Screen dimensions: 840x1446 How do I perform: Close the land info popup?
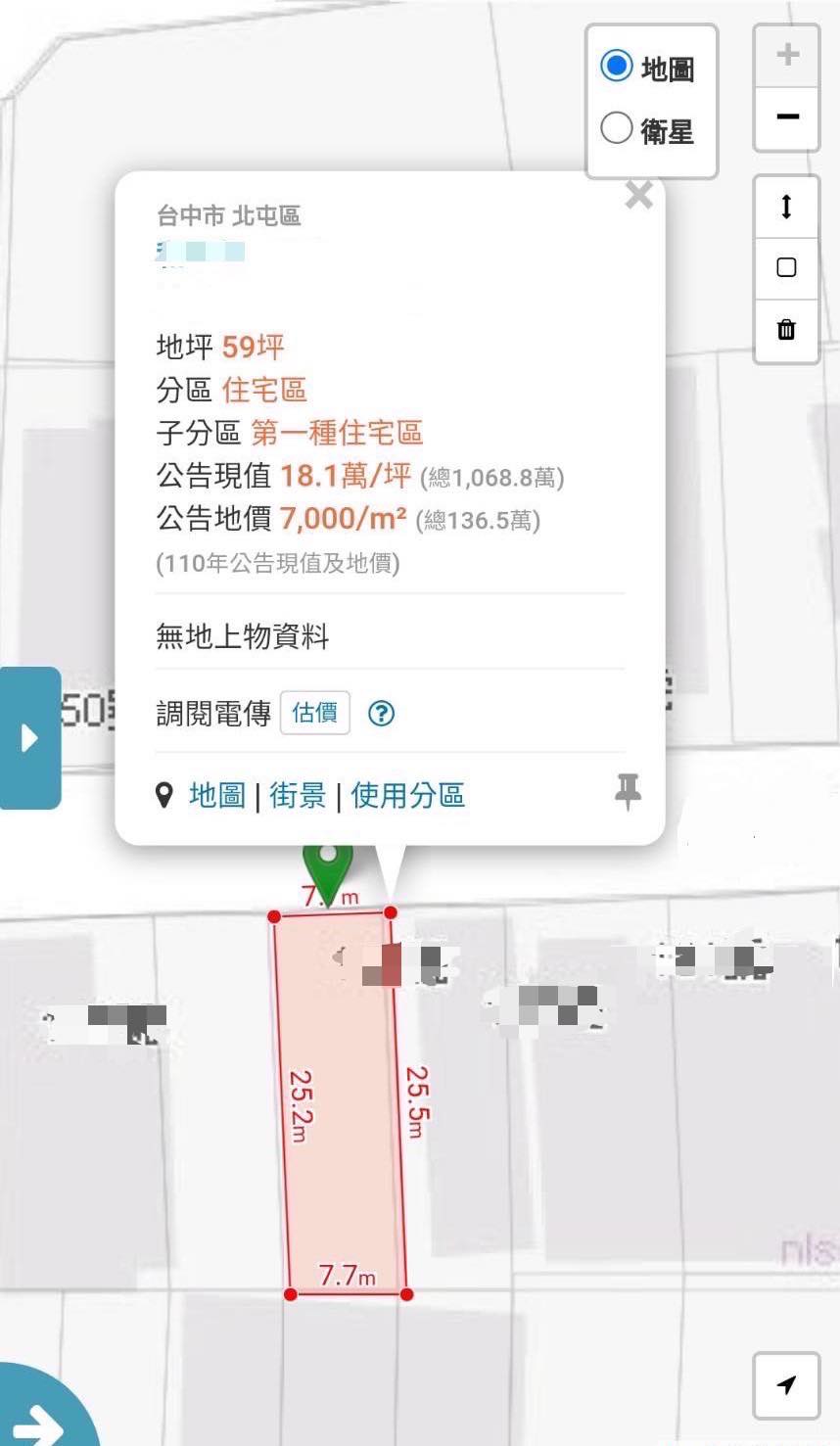[638, 196]
